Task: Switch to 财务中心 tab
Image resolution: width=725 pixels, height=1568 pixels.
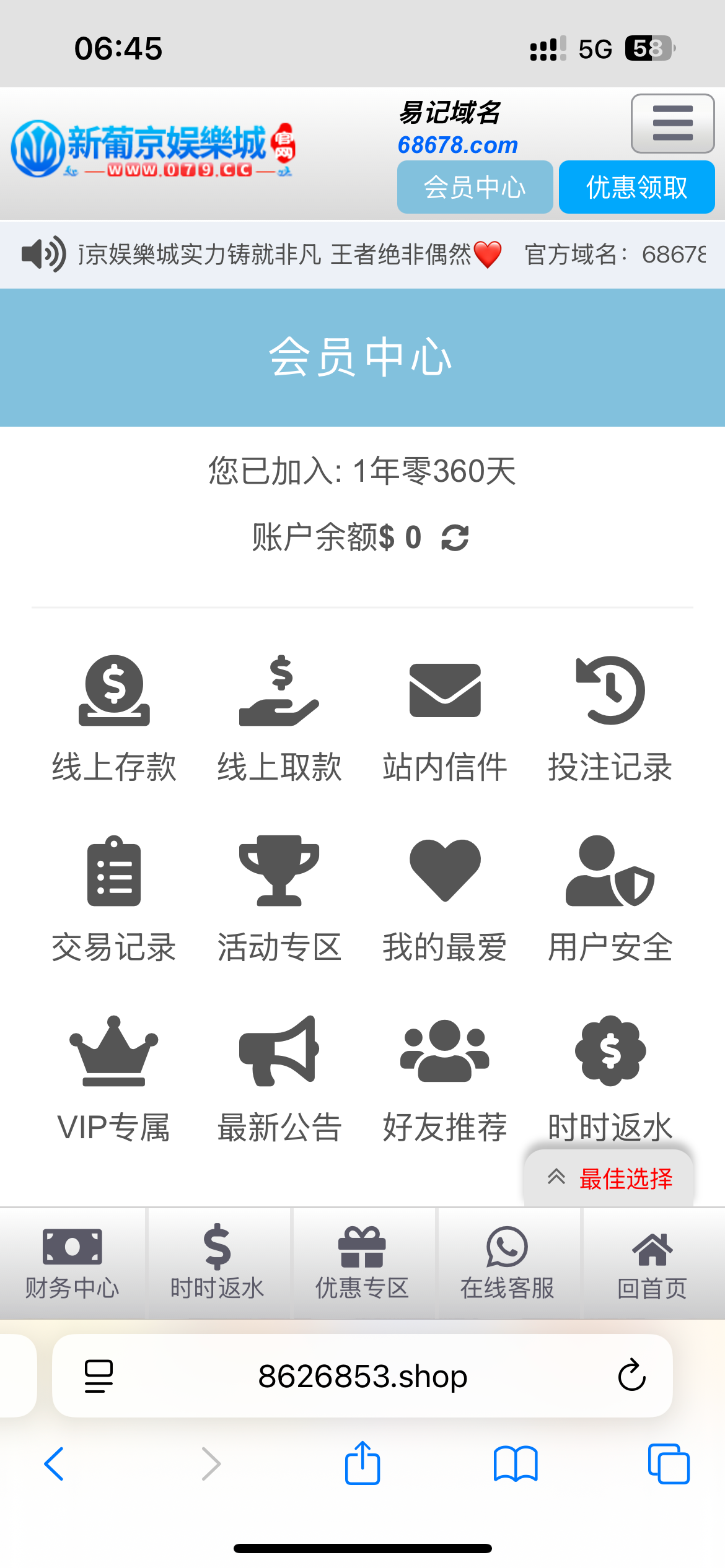Action: (x=72, y=1263)
